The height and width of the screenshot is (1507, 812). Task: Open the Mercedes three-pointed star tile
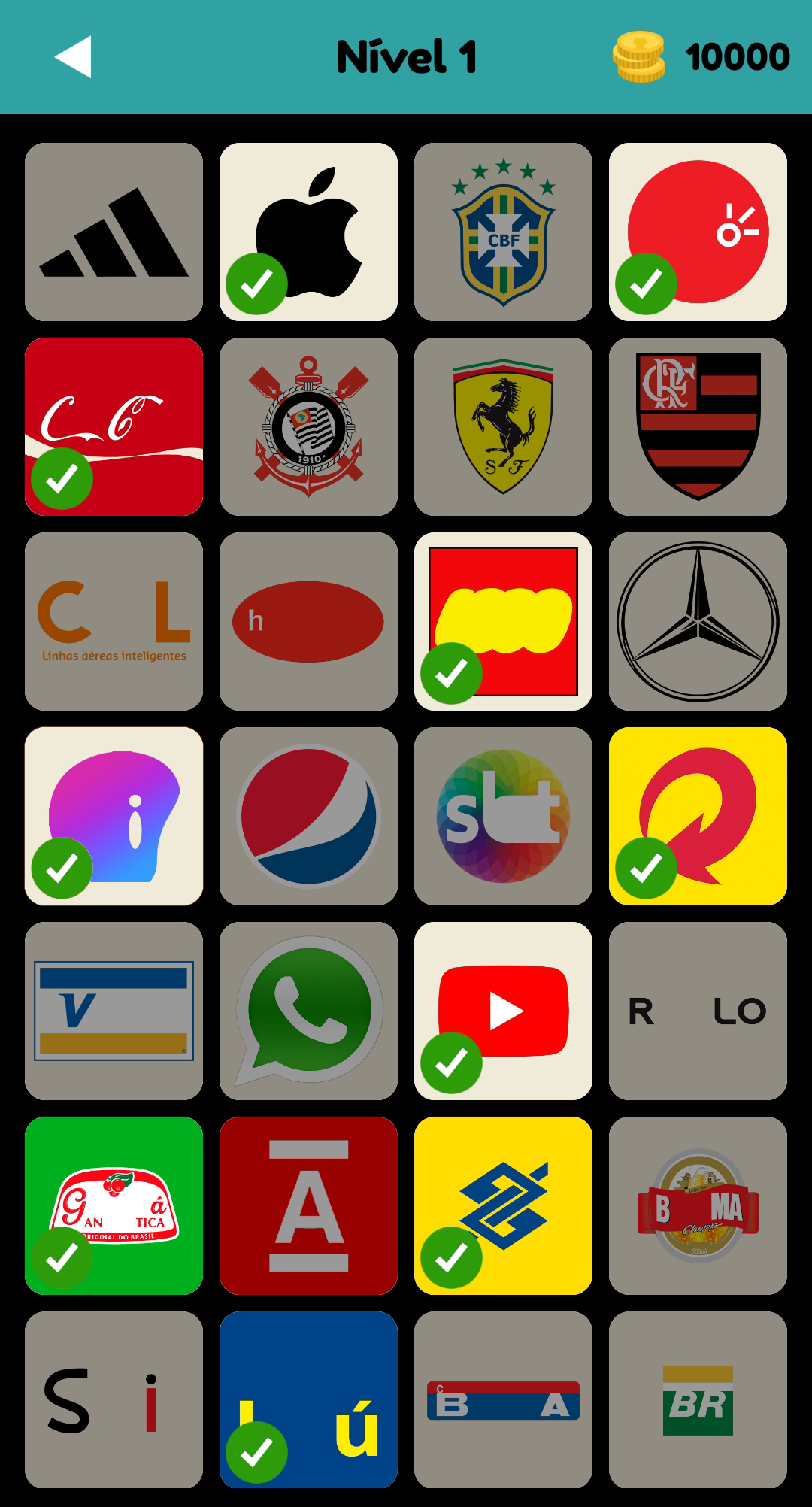(698, 621)
